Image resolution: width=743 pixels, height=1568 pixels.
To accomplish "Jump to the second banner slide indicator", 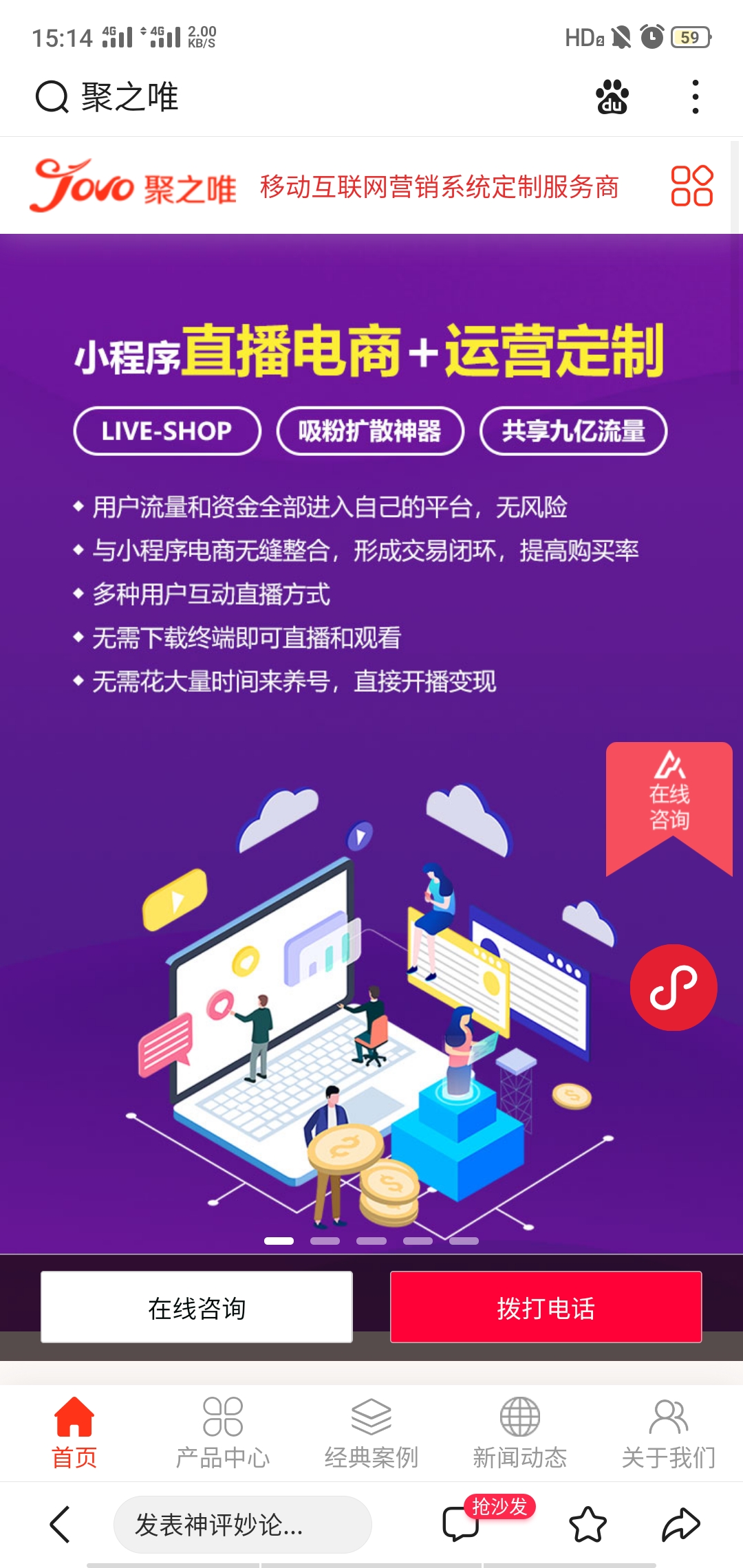I will pyautogui.click(x=325, y=1241).
